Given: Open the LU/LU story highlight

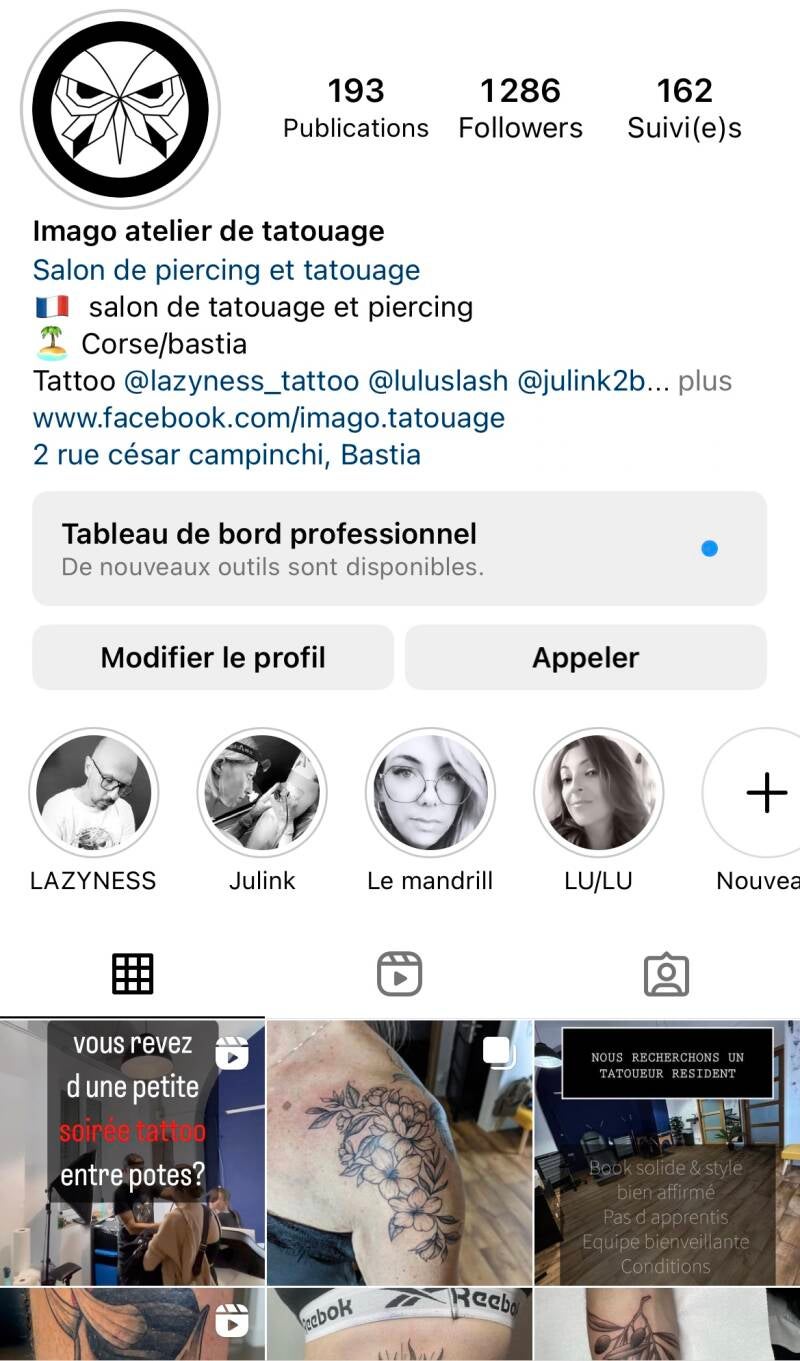Looking at the screenshot, I should [598, 793].
